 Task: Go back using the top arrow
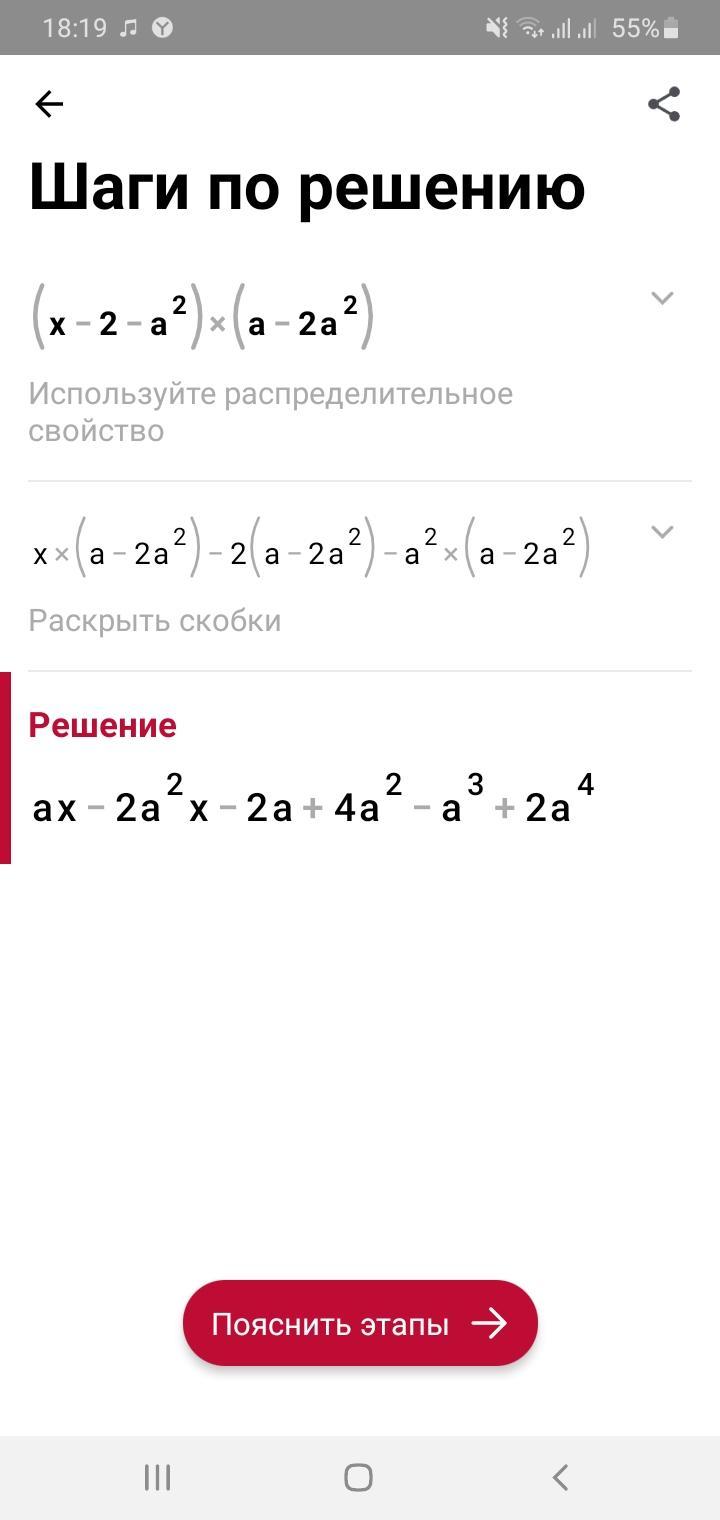[x=49, y=104]
